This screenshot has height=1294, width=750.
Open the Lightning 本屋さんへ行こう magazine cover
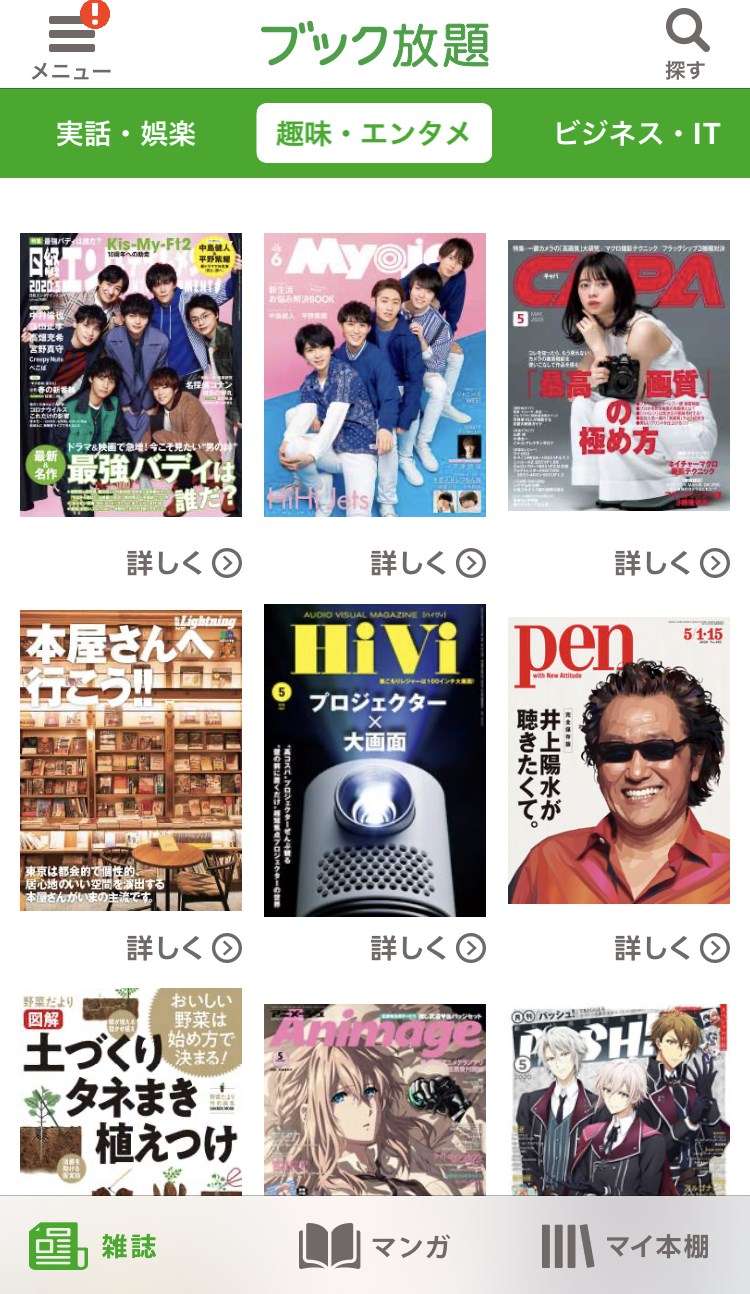point(131,760)
